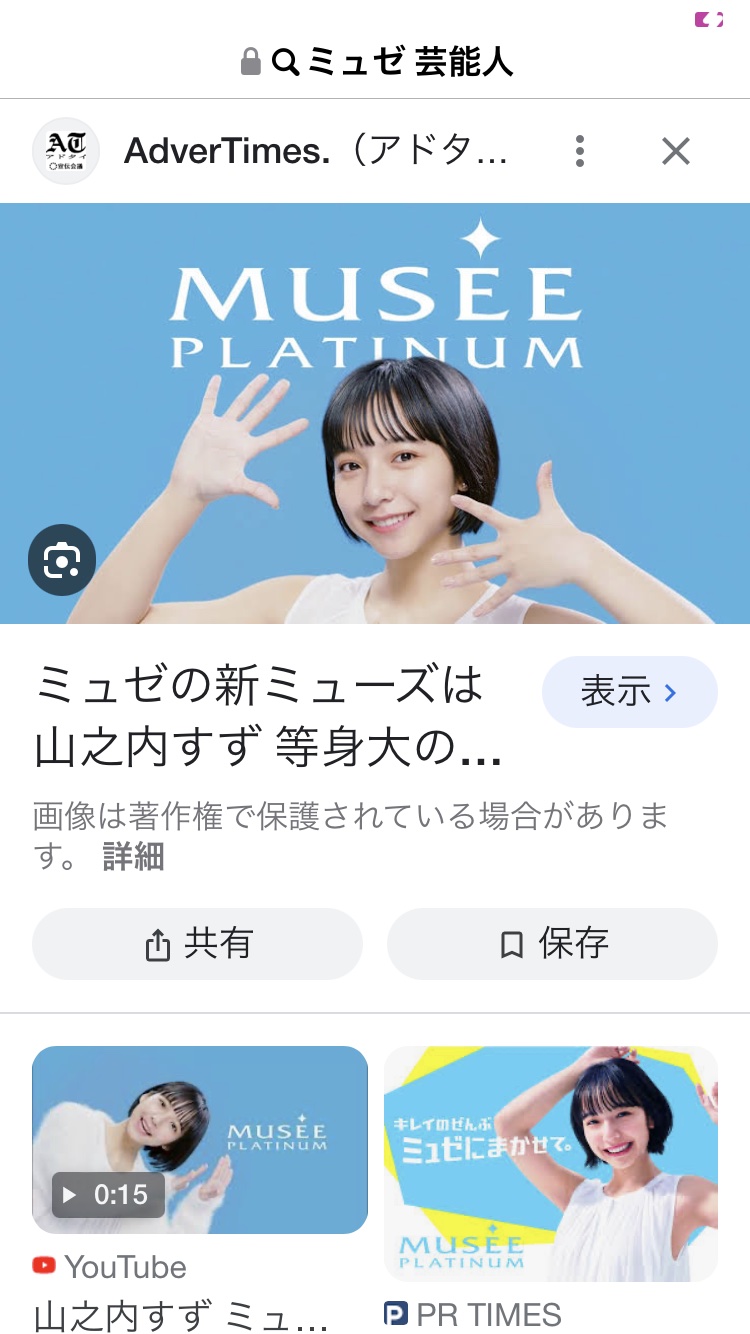
Task: Tap the 保存 save button
Action: (x=552, y=943)
